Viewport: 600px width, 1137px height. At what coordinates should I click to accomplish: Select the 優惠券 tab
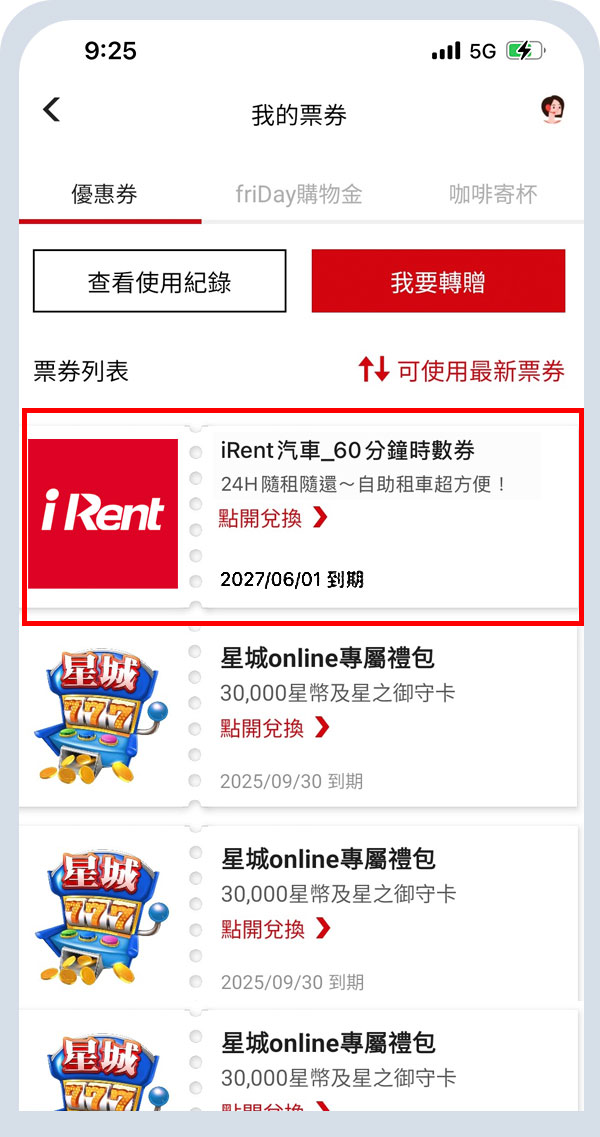tap(104, 194)
